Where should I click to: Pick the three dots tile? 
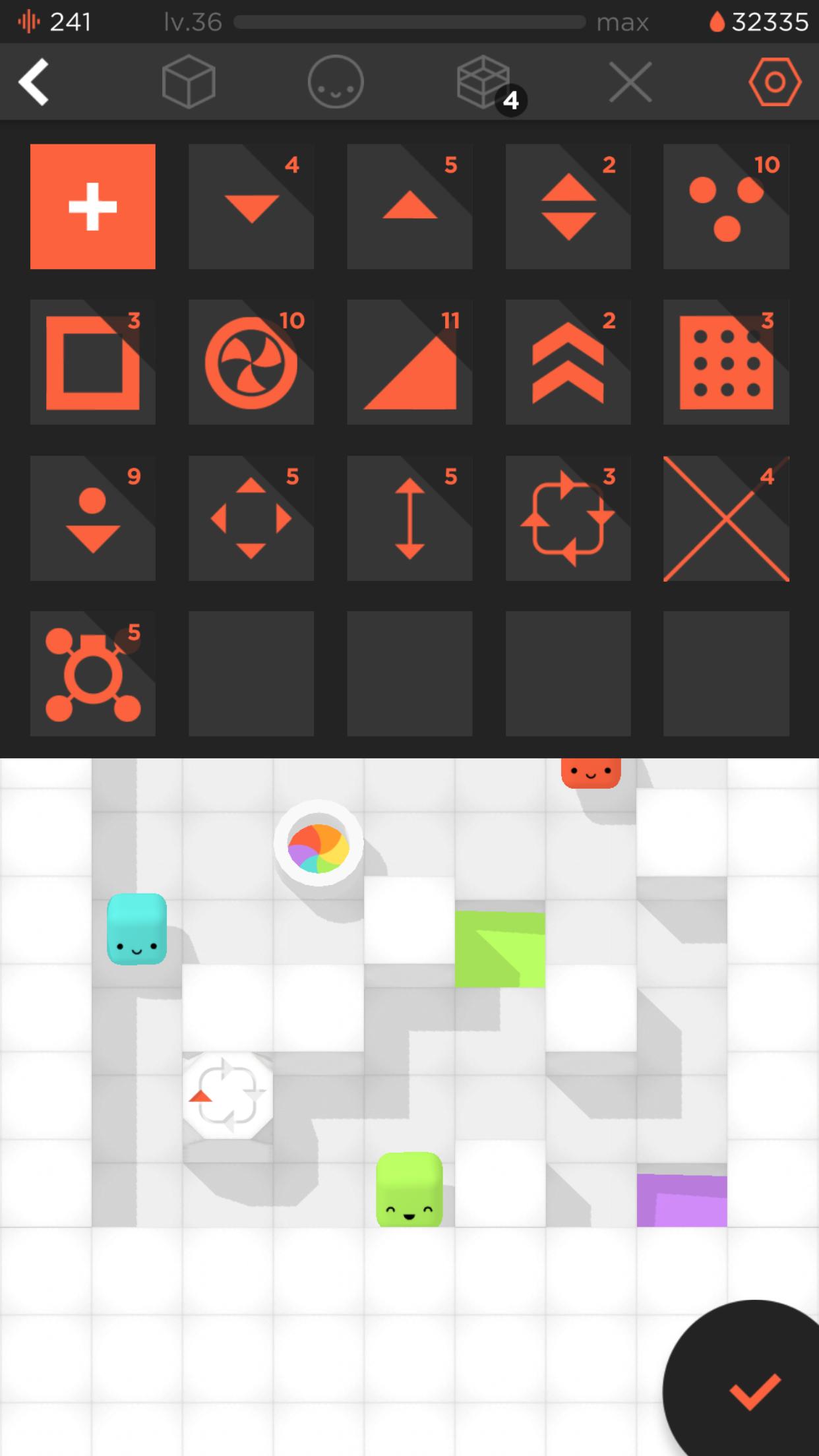(x=726, y=206)
